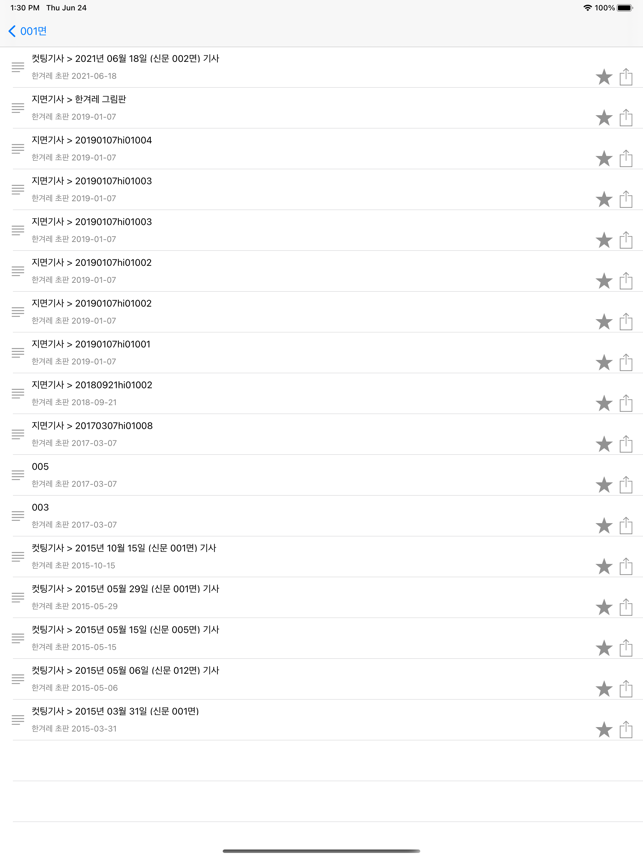
Task: Open article 20190107hi01001
Action: [200, 352]
